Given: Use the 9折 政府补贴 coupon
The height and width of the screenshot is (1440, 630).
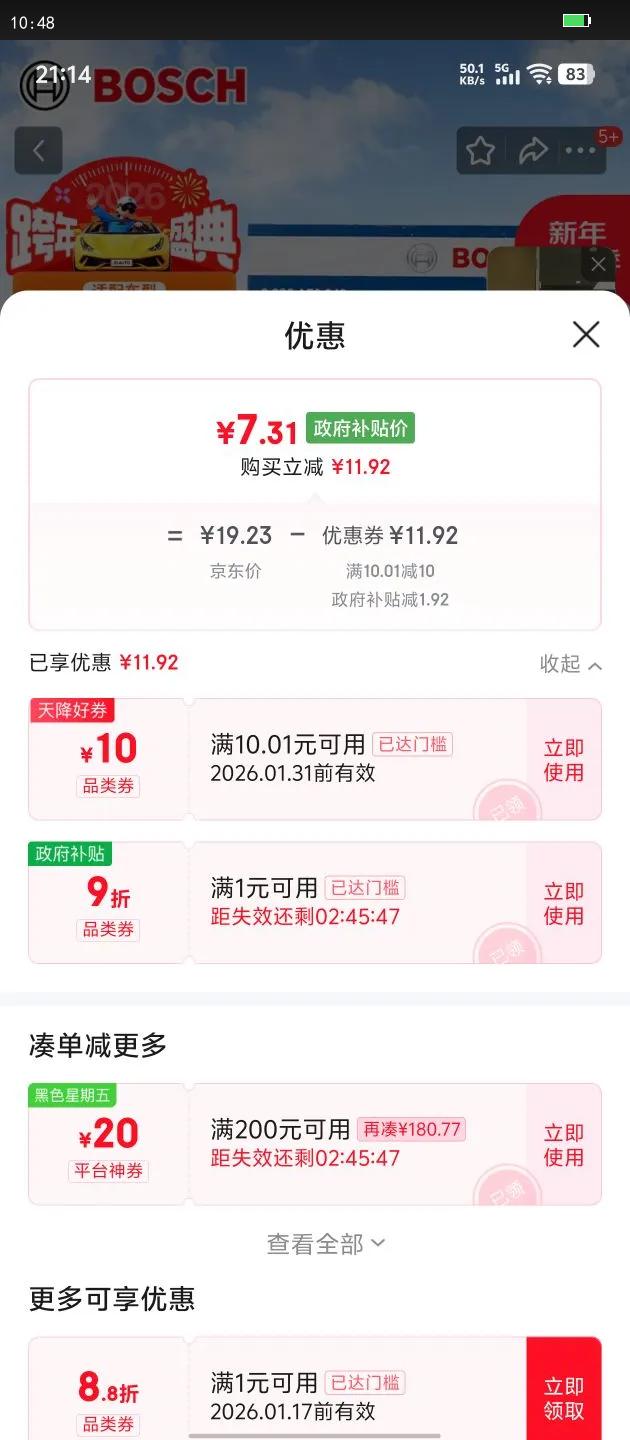Looking at the screenshot, I should point(563,903).
